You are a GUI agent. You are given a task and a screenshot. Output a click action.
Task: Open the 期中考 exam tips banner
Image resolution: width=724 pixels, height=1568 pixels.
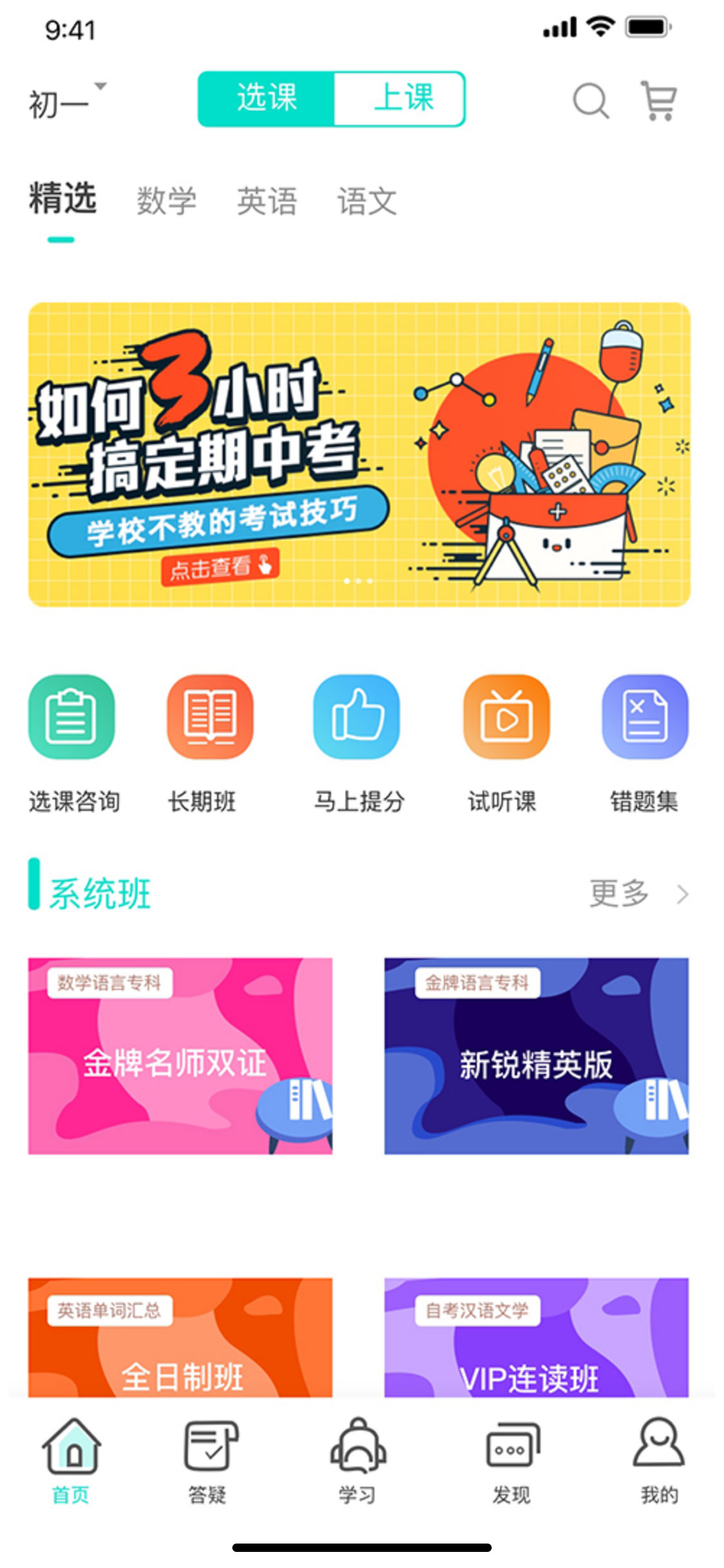tap(359, 454)
